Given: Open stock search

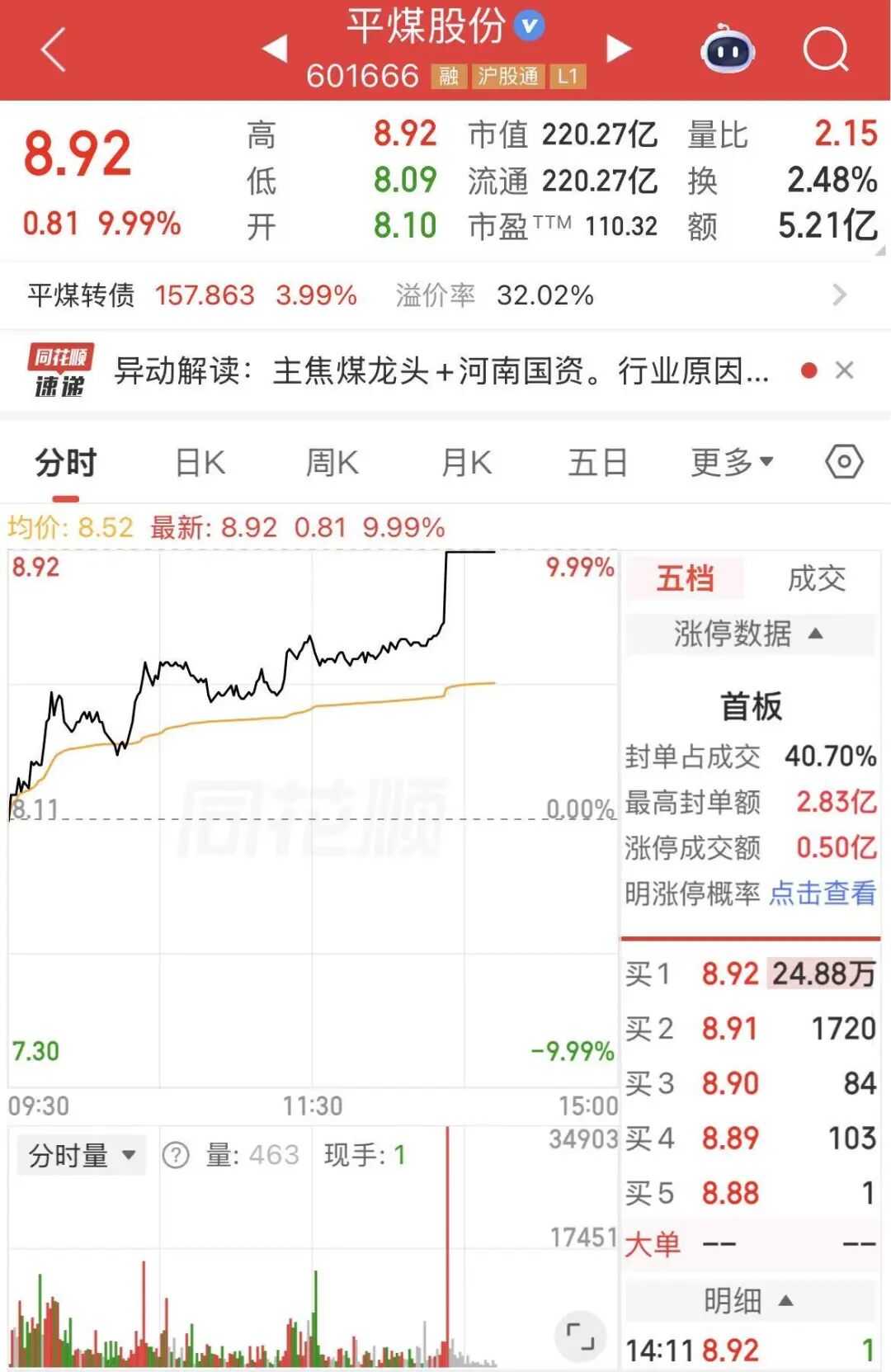Looking at the screenshot, I should click(826, 50).
